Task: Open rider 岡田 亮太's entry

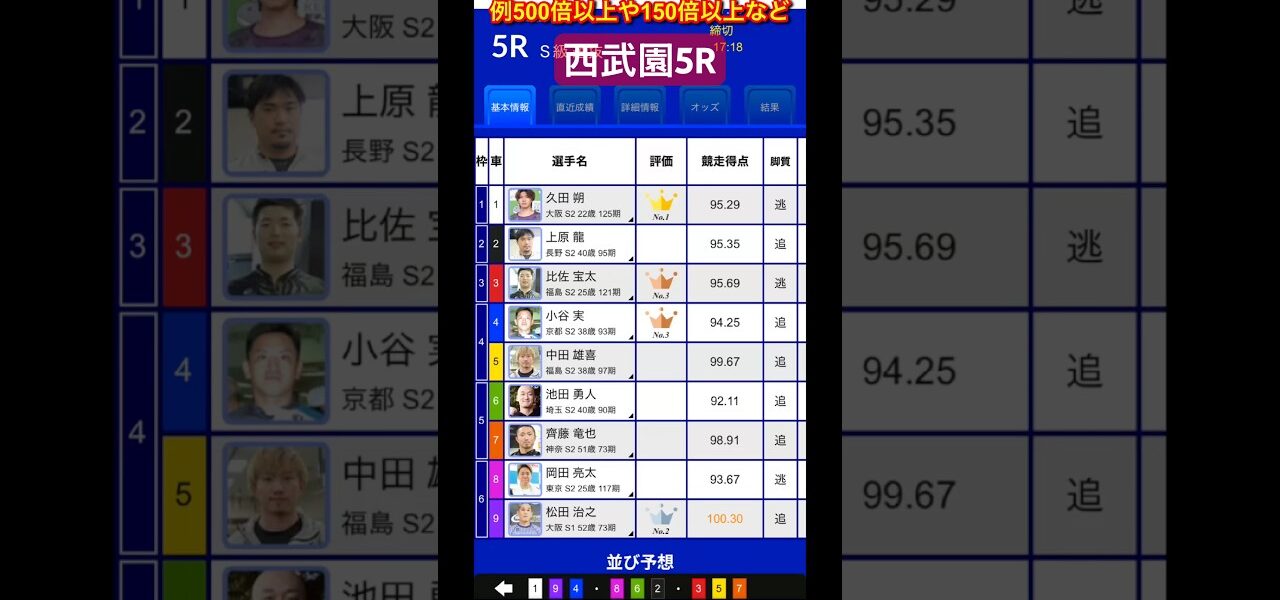Action: [x=570, y=479]
